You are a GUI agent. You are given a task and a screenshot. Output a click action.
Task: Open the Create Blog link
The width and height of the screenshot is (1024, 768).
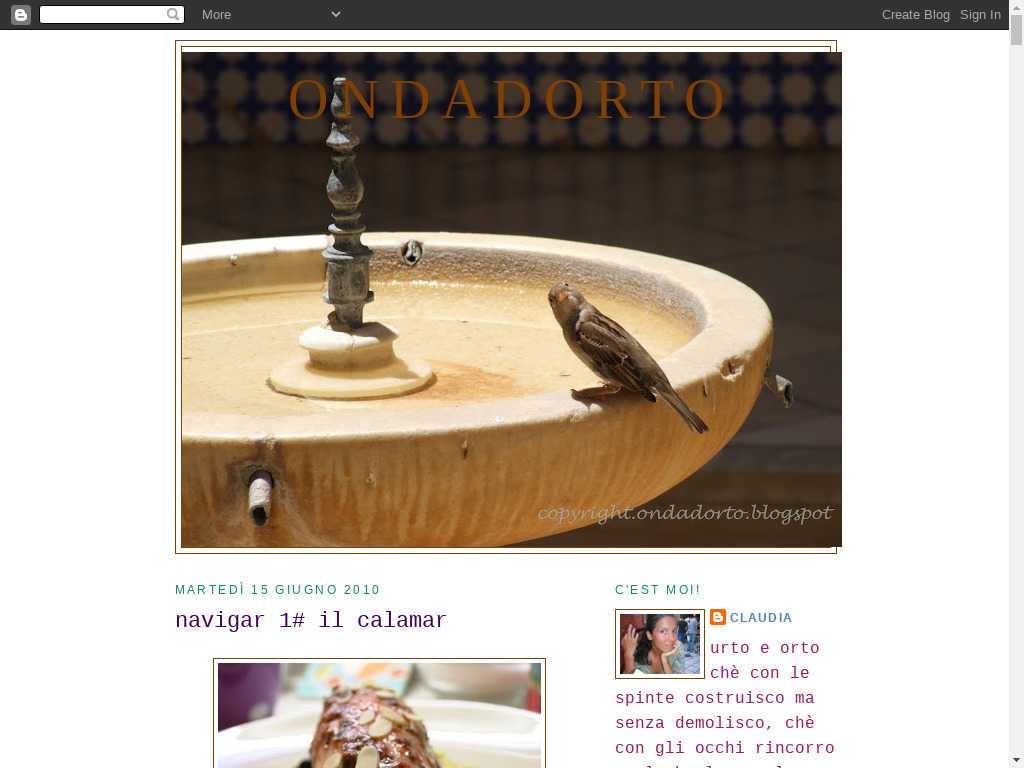point(915,14)
